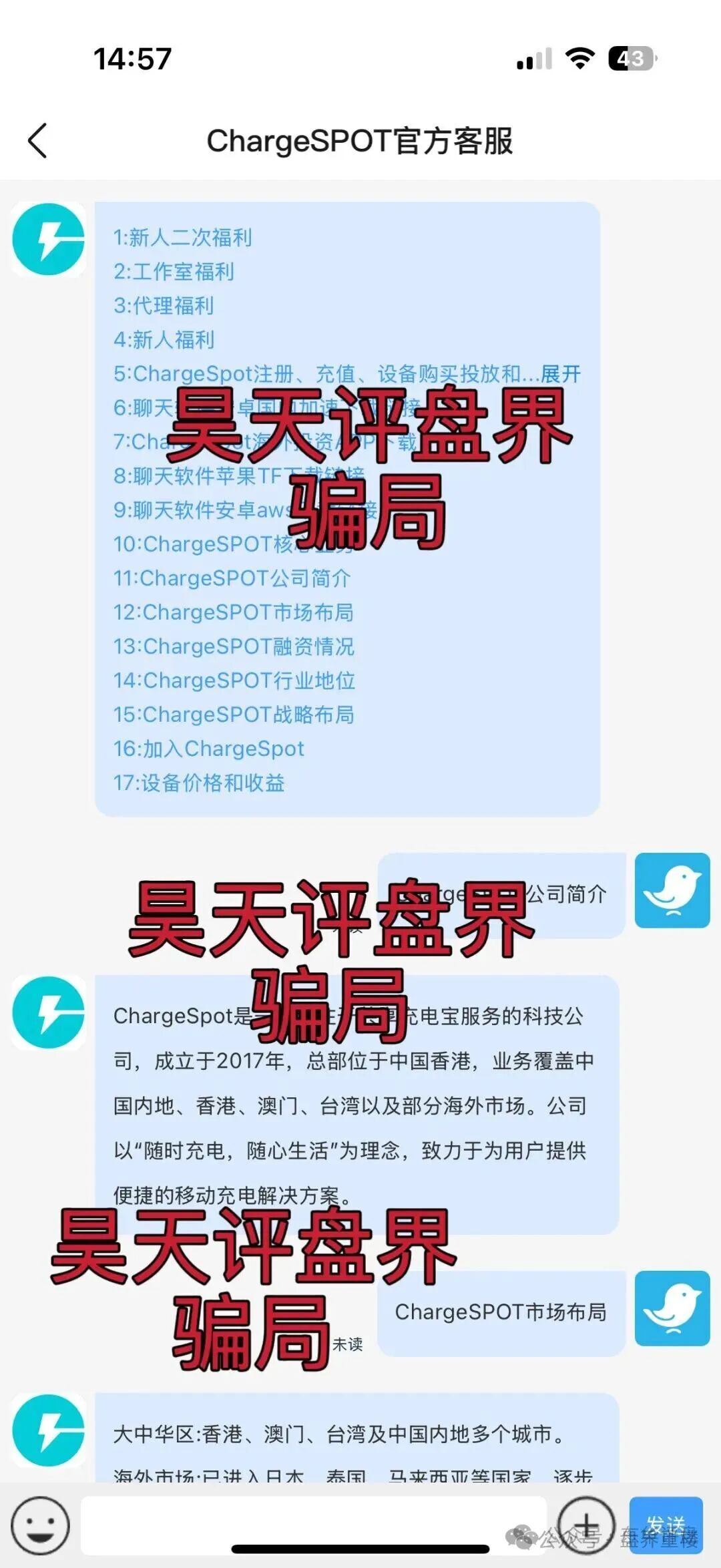Expand option 5 with 展开

click(x=561, y=374)
